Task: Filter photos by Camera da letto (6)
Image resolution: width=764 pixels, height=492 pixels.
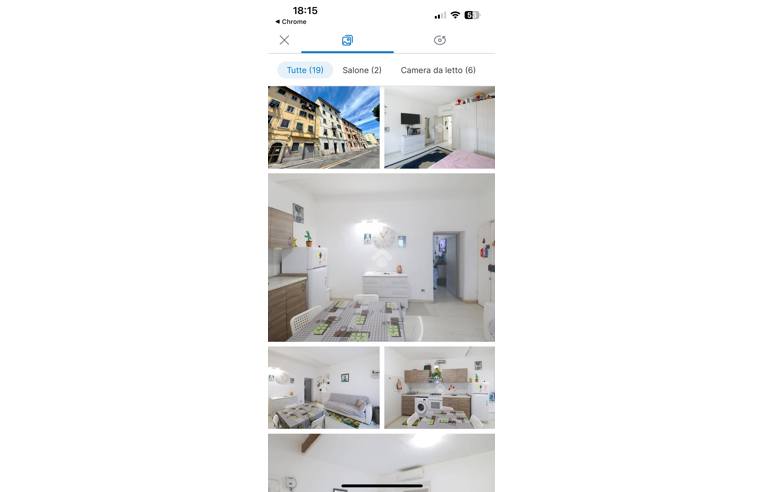Action: (438, 70)
